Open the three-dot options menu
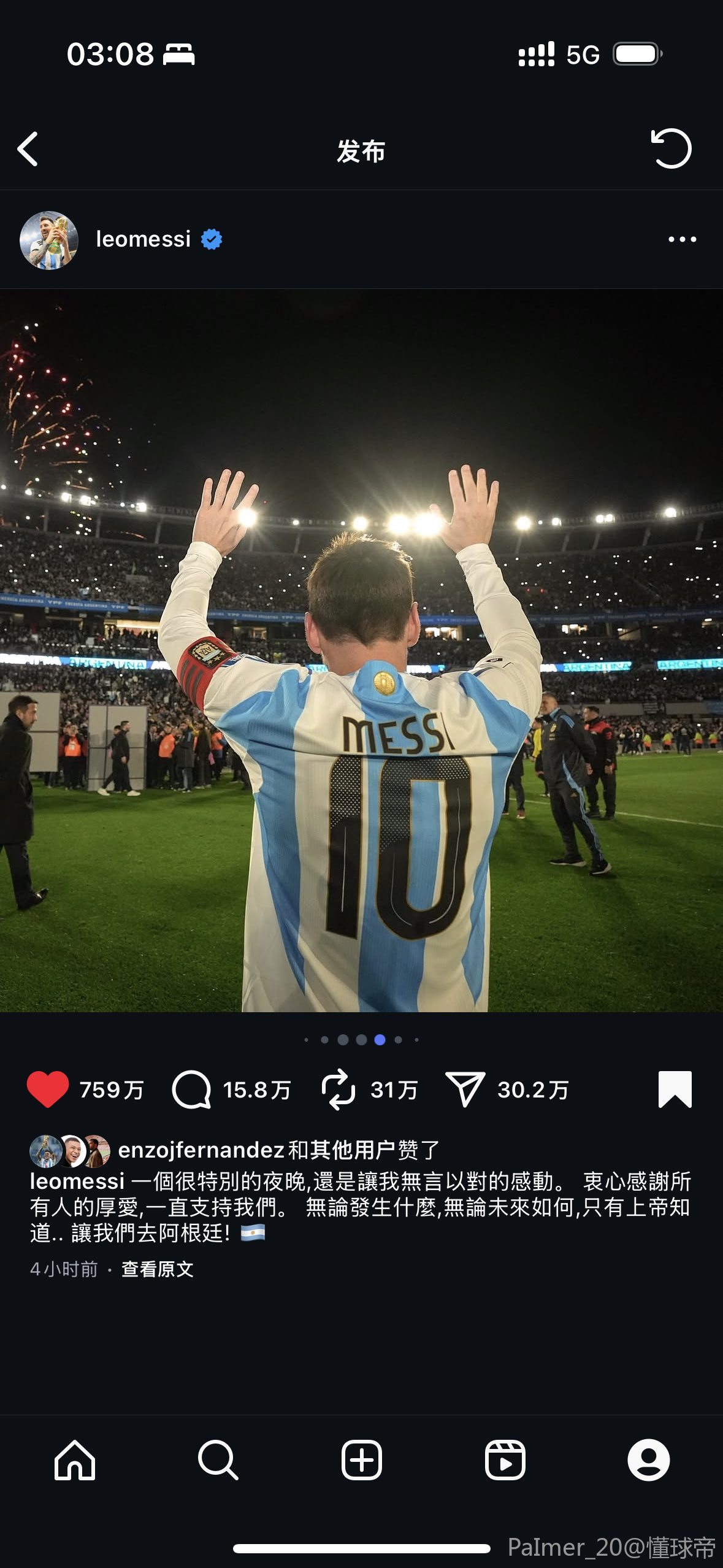The height and width of the screenshot is (1568, 723). 682,239
